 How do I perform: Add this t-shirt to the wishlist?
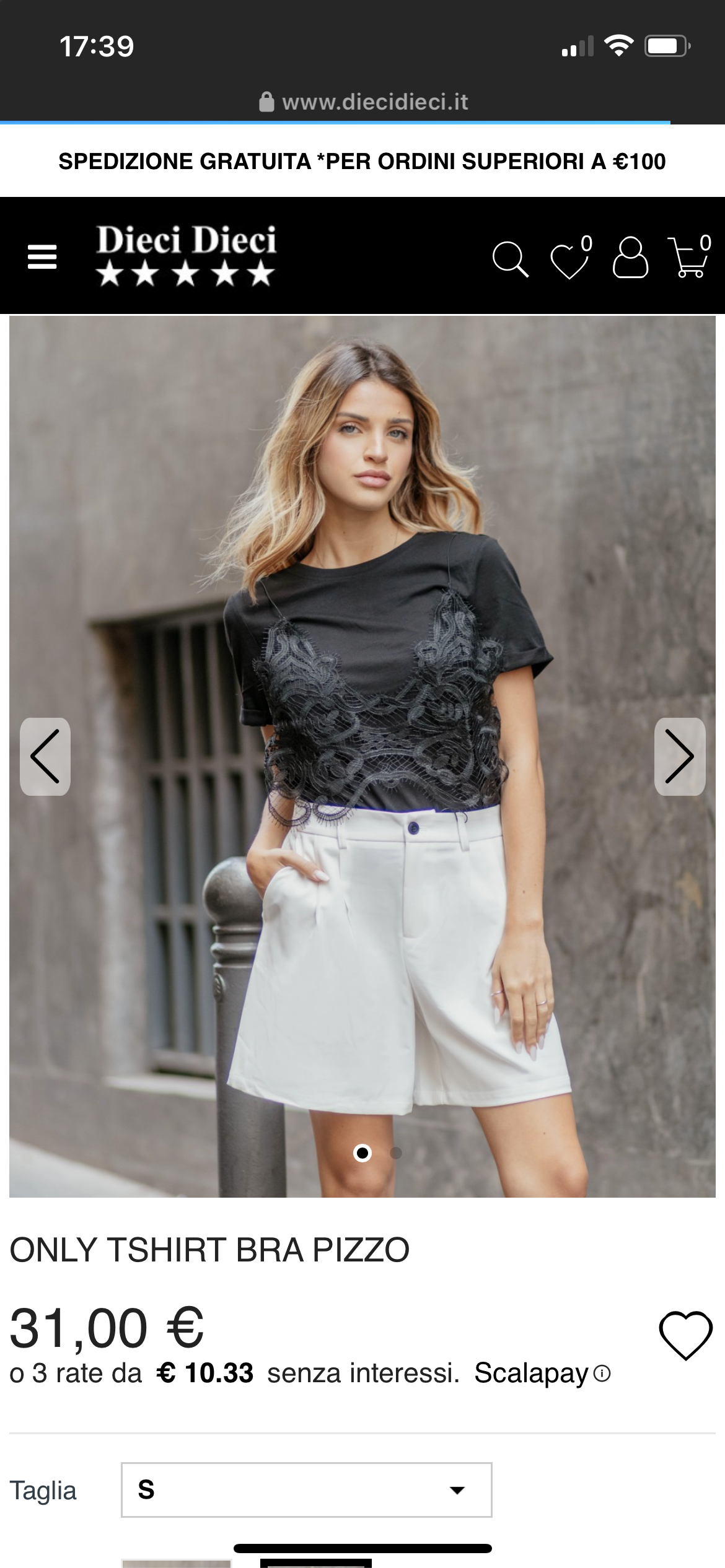686,1335
